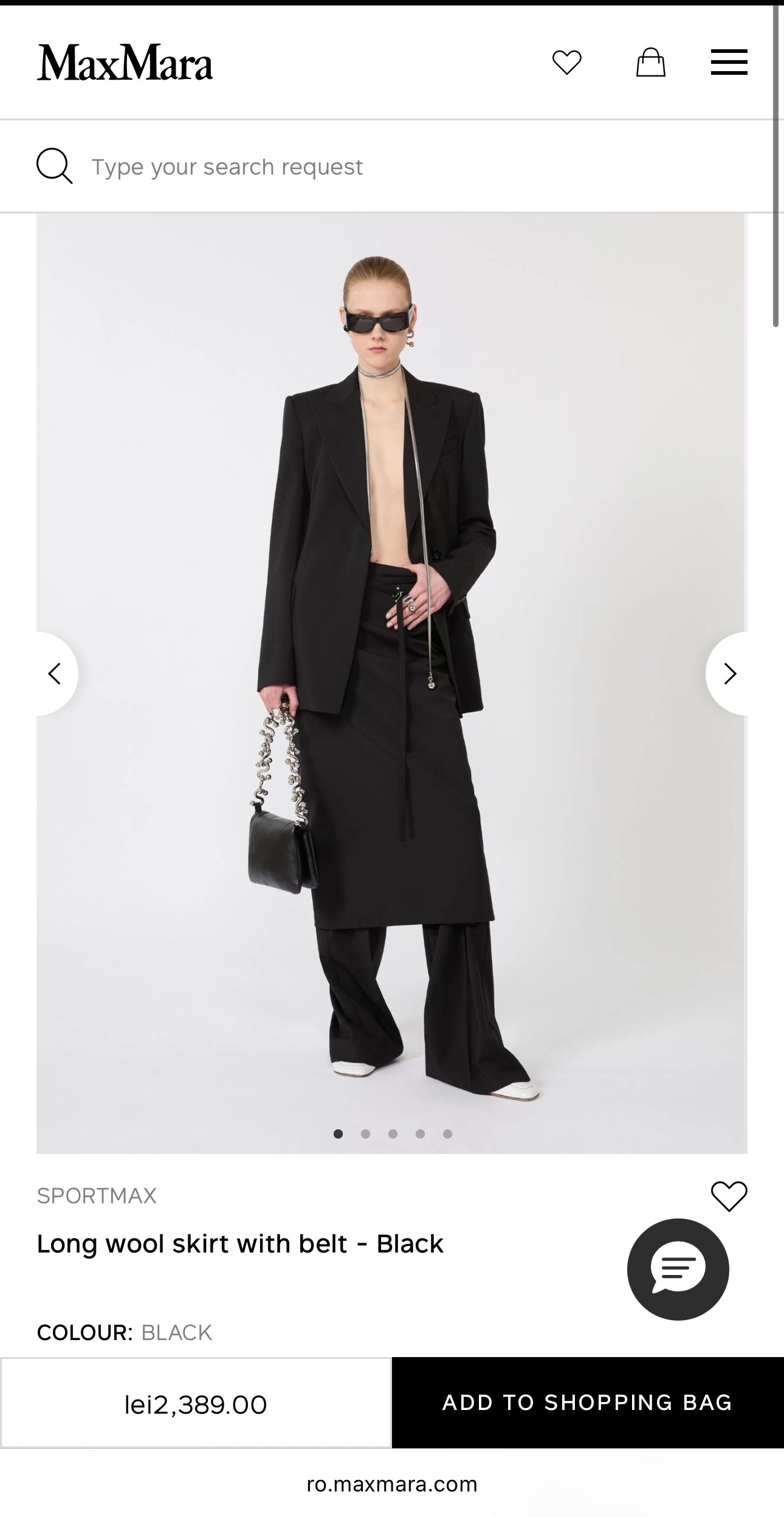Add the wool skirt to wishlist
Viewport: 784px width, 1517px height.
click(x=729, y=1196)
